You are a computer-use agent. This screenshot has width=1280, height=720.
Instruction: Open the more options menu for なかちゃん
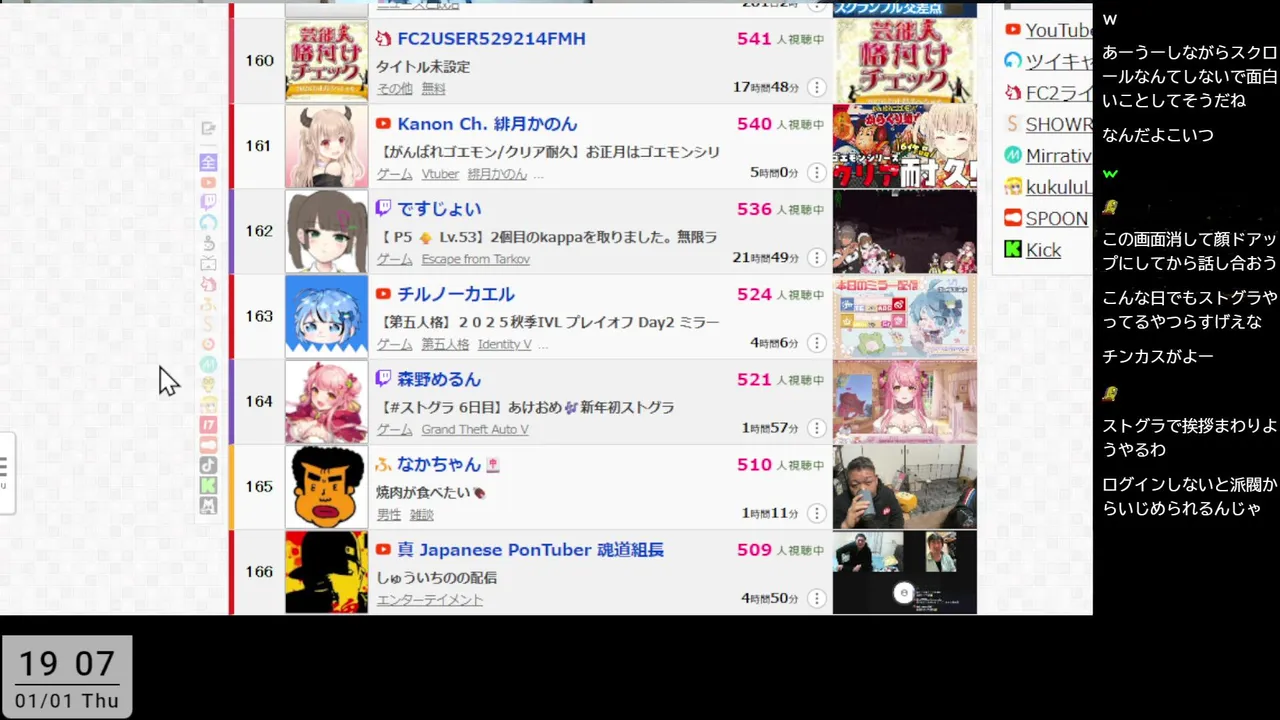(x=817, y=513)
